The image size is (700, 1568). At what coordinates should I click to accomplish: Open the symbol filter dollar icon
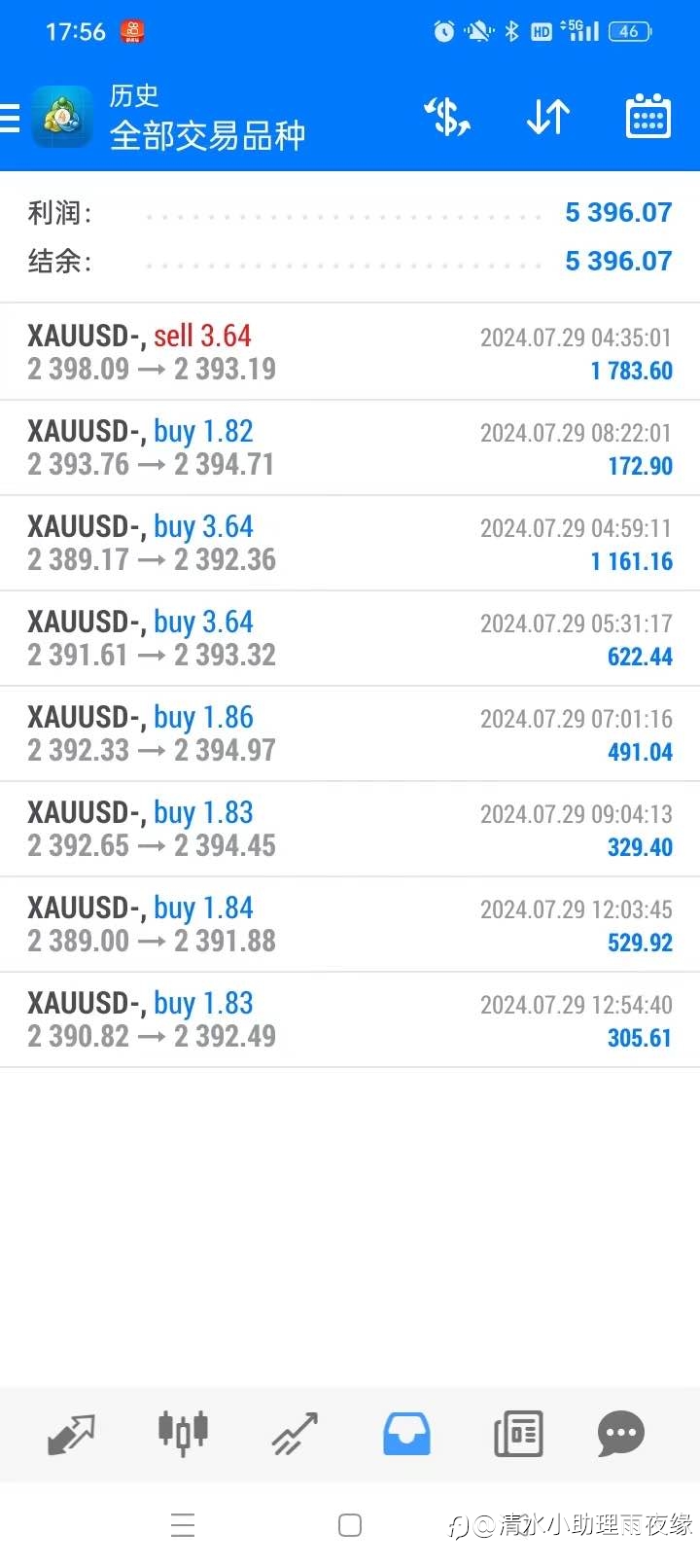(x=447, y=118)
